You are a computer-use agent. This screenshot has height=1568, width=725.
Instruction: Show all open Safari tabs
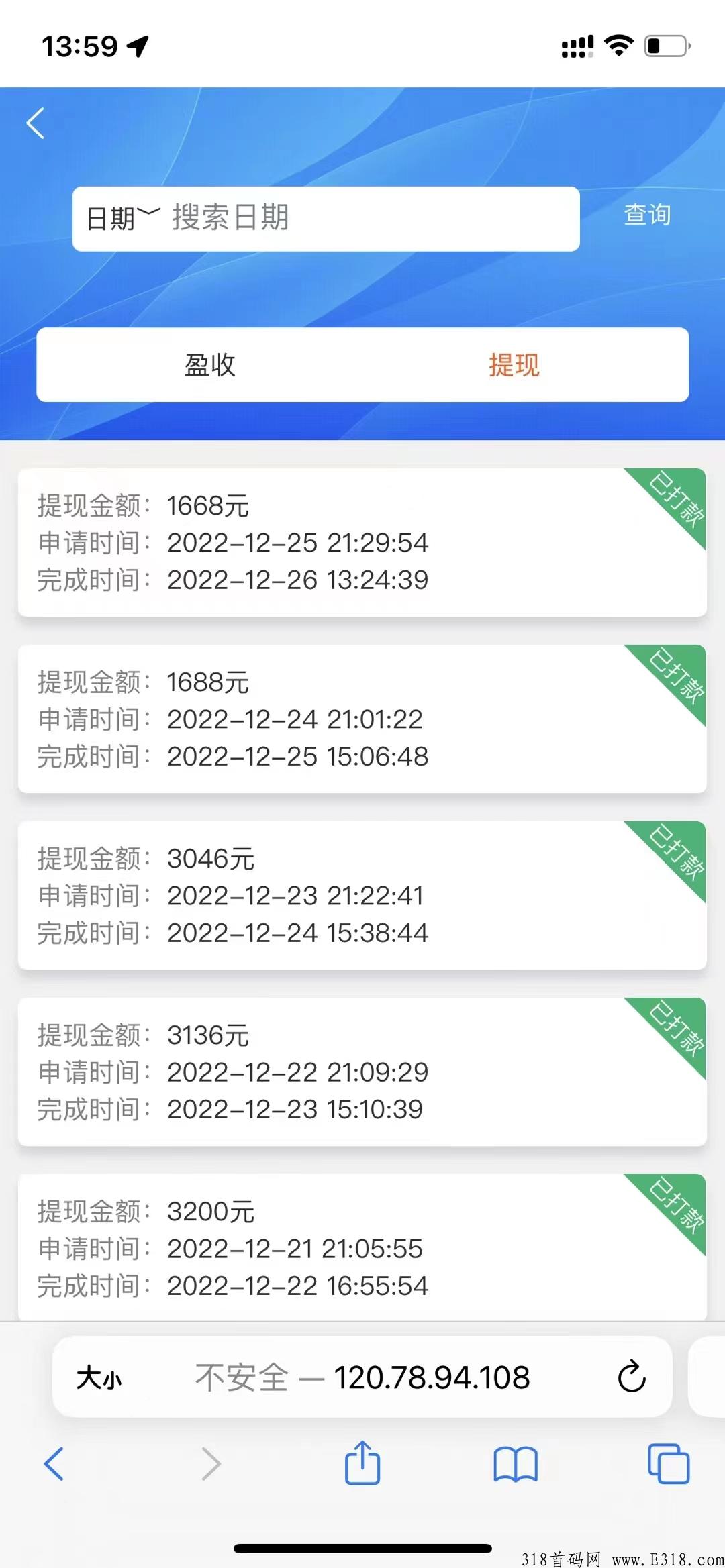pyautogui.click(x=669, y=1463)
